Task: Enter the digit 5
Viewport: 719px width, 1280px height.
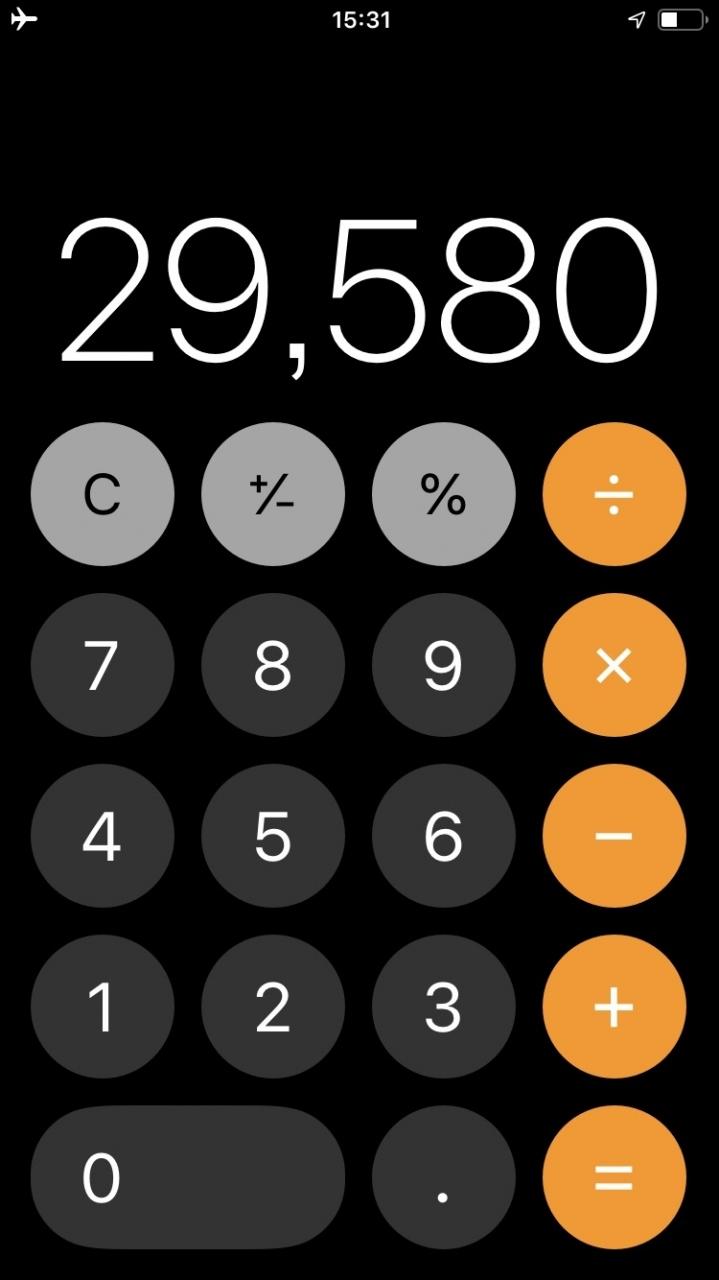Action: (x=273, y=836)
